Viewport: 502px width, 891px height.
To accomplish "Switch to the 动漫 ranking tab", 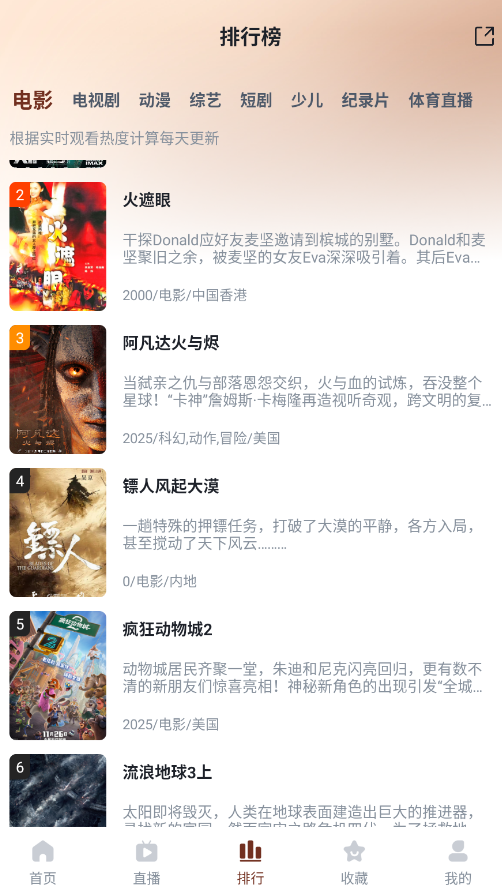I will pyautogui.click(x=155, y=101).
